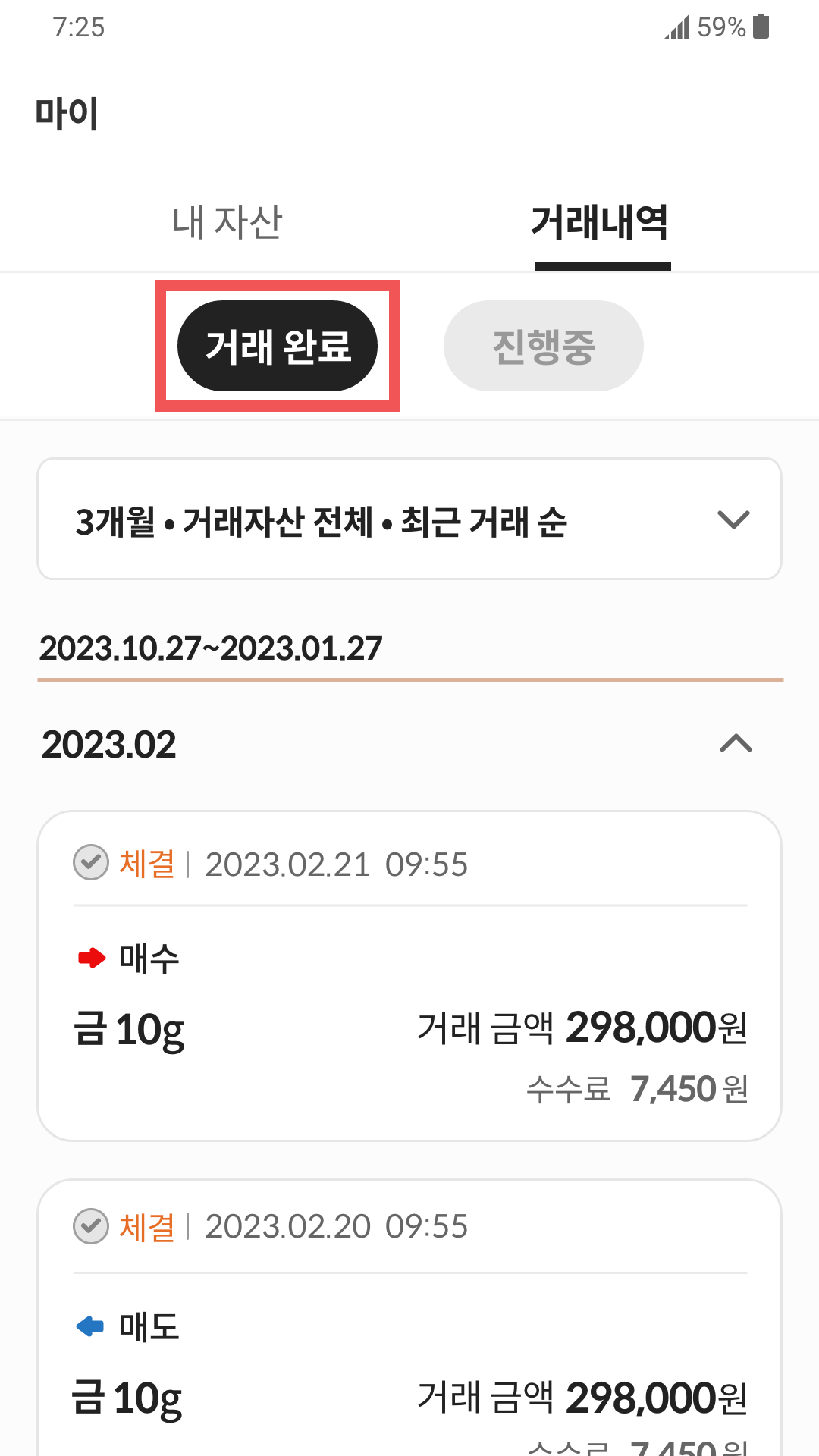Select the 거래내역 tab

600,222
